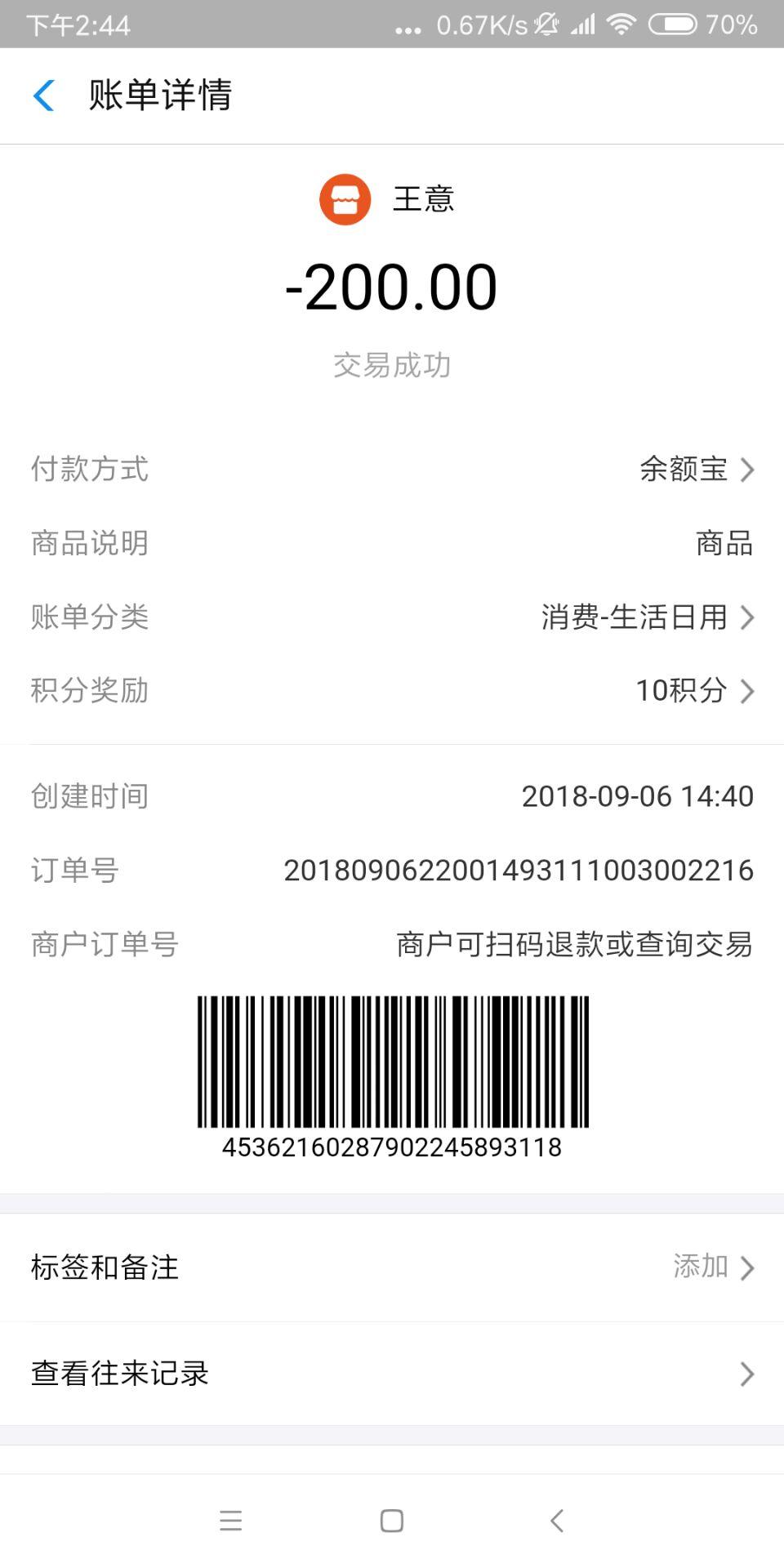The image size is (784, 1568).
Task: Tap the signal strength icon in status bar
Action: [x=585, y=24]
